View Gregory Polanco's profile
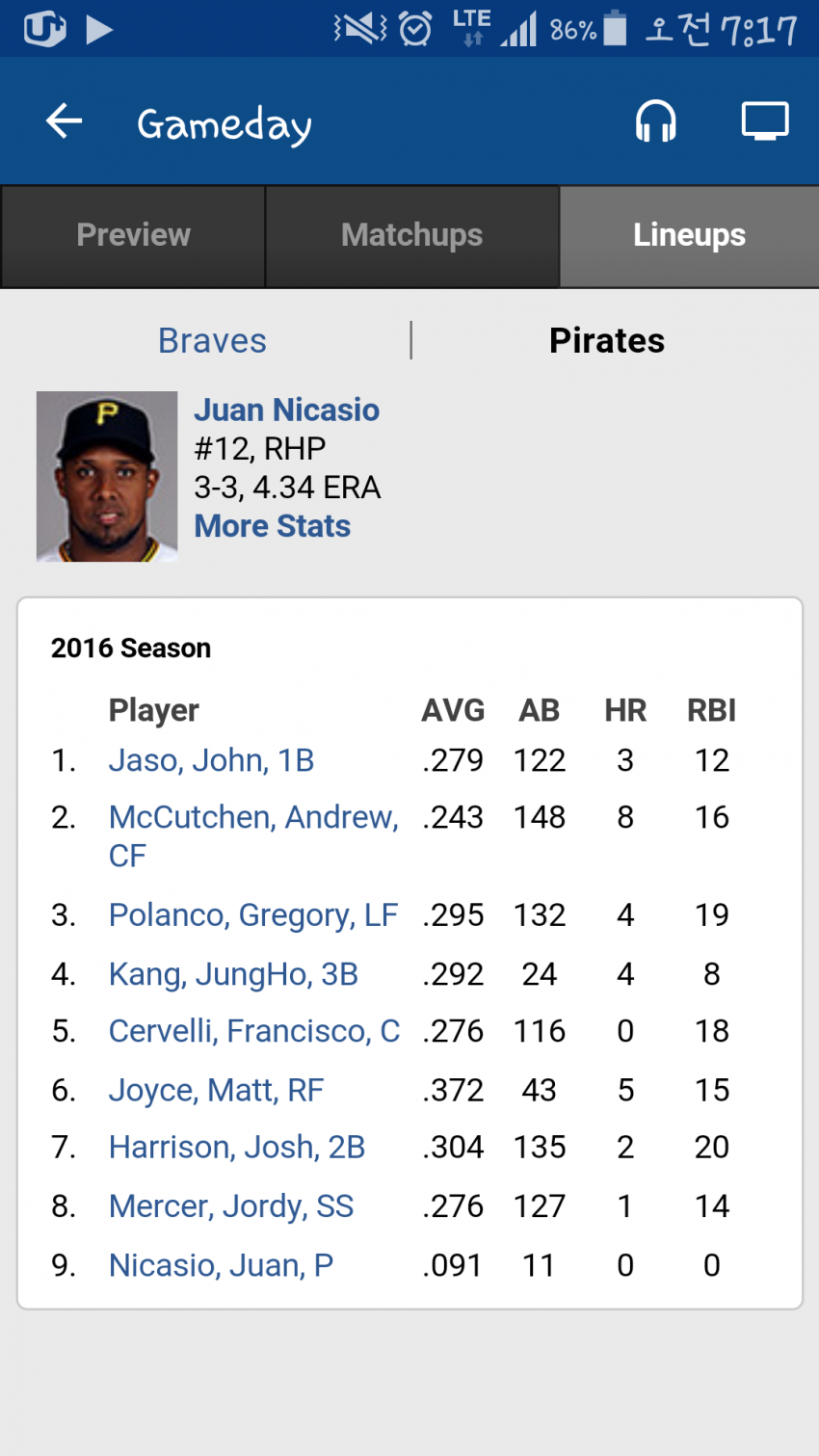Viewport: 819px width, 1456px height. click(x=252, y=914)
